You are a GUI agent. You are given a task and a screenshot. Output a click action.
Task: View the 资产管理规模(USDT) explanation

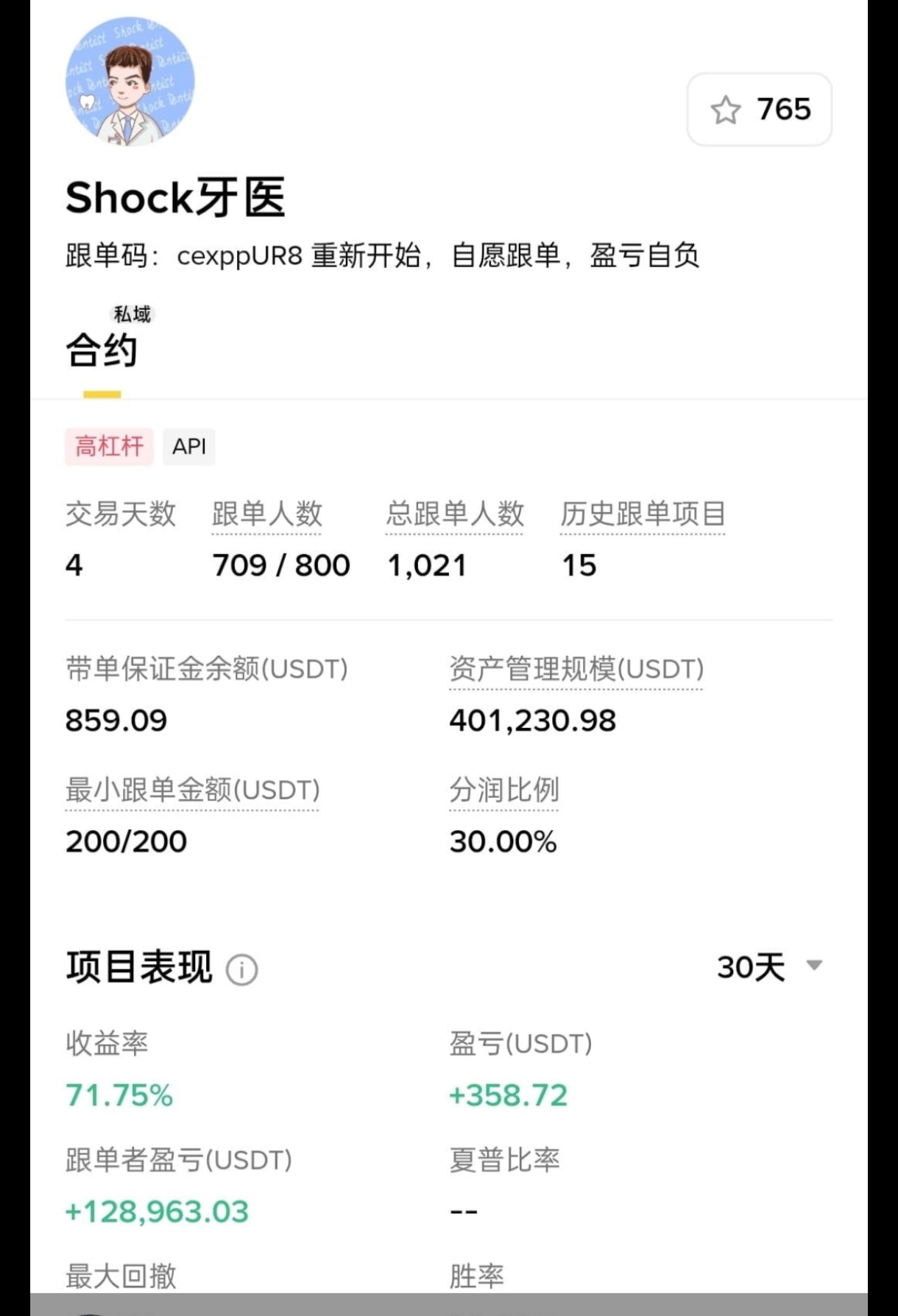pyautogui.click(x=576, y=669)
